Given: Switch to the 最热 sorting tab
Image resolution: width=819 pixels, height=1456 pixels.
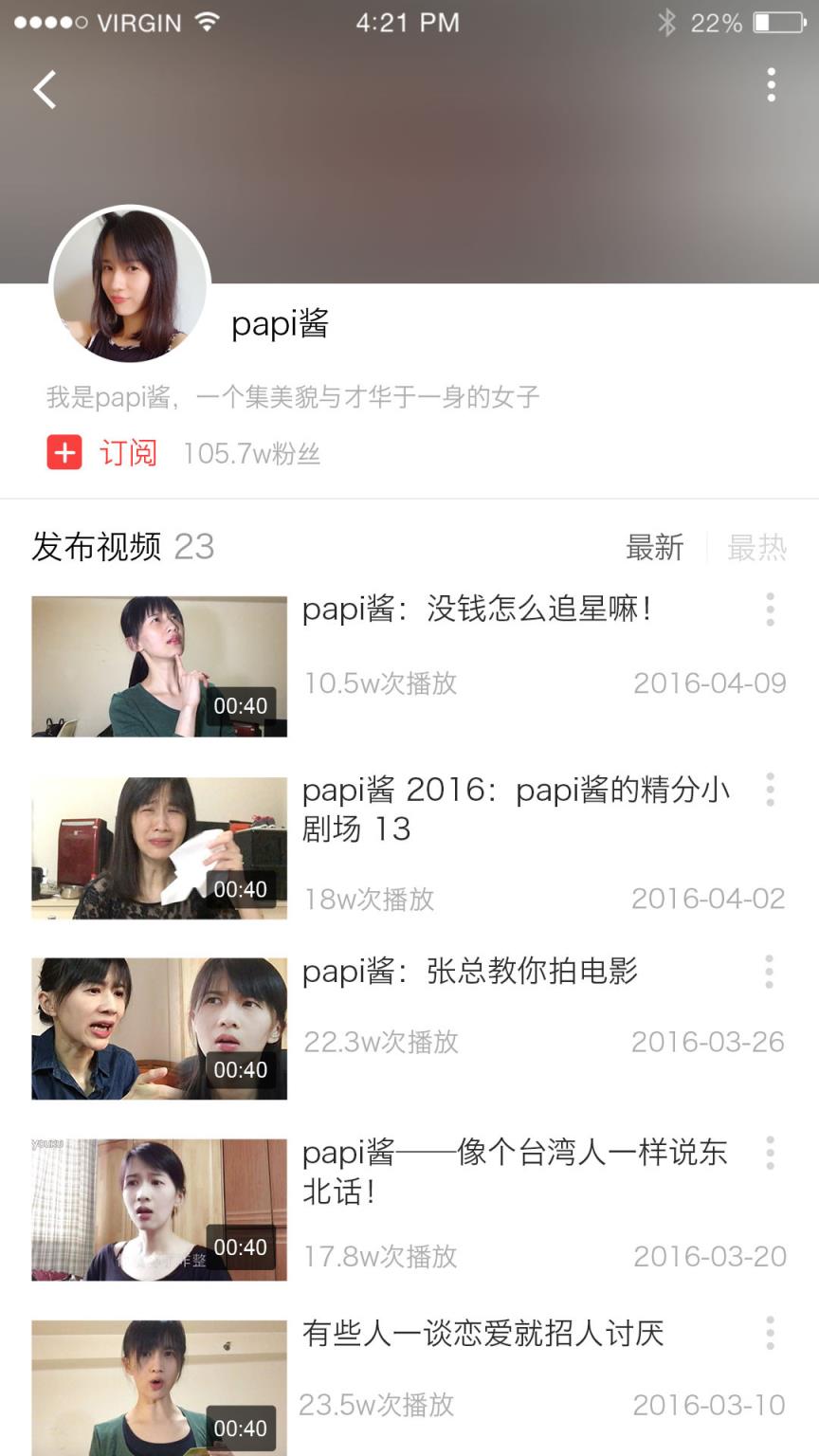Looking at the screenshot, I should (x=756, y=549).
